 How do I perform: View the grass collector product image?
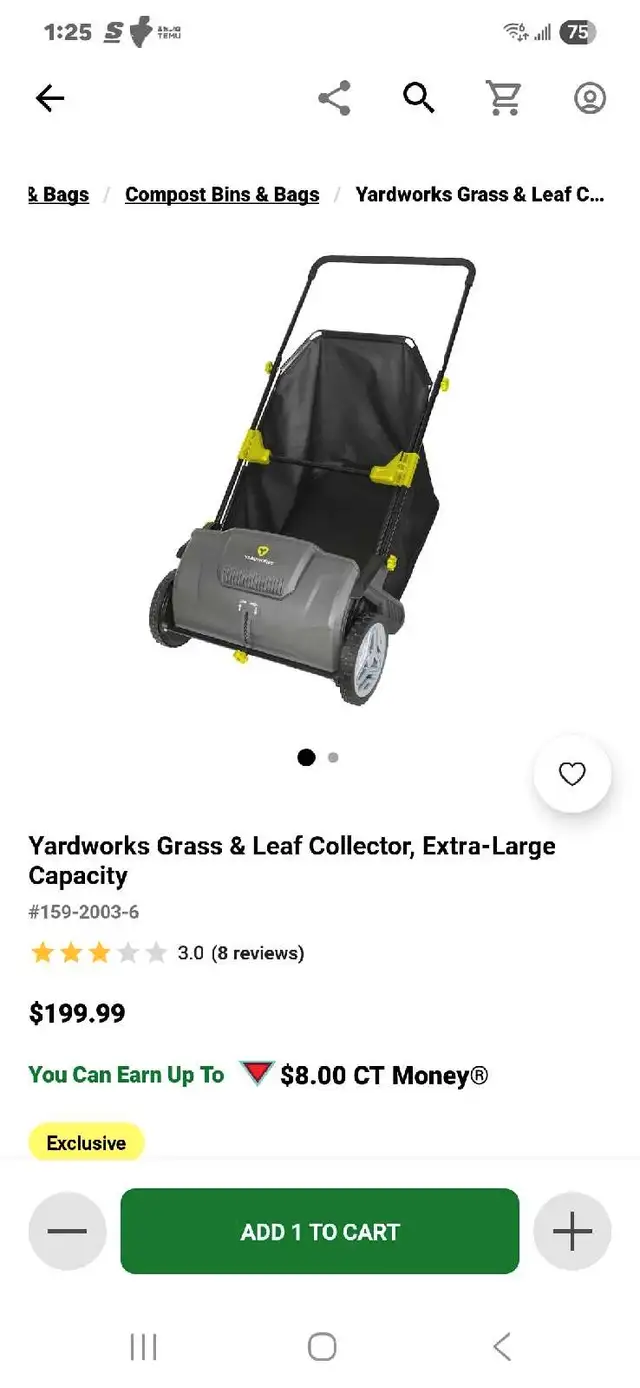coord(312,480)
